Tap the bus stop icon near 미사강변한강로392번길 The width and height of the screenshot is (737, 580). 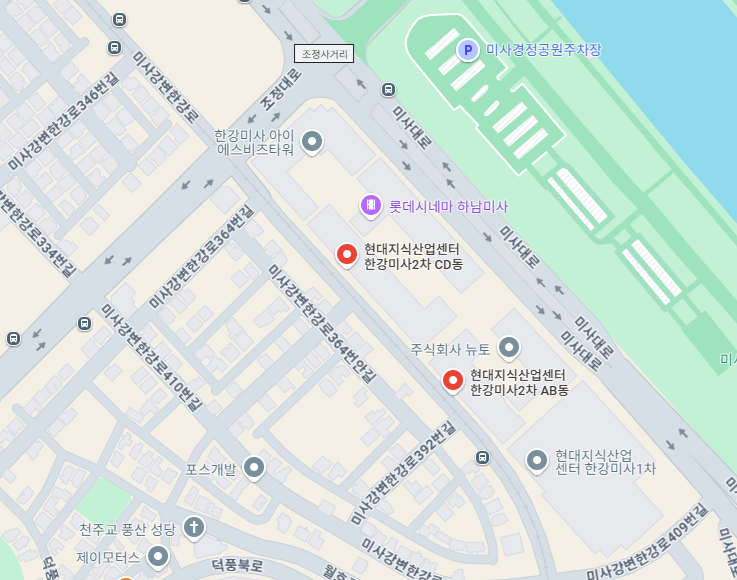[483, 458]
